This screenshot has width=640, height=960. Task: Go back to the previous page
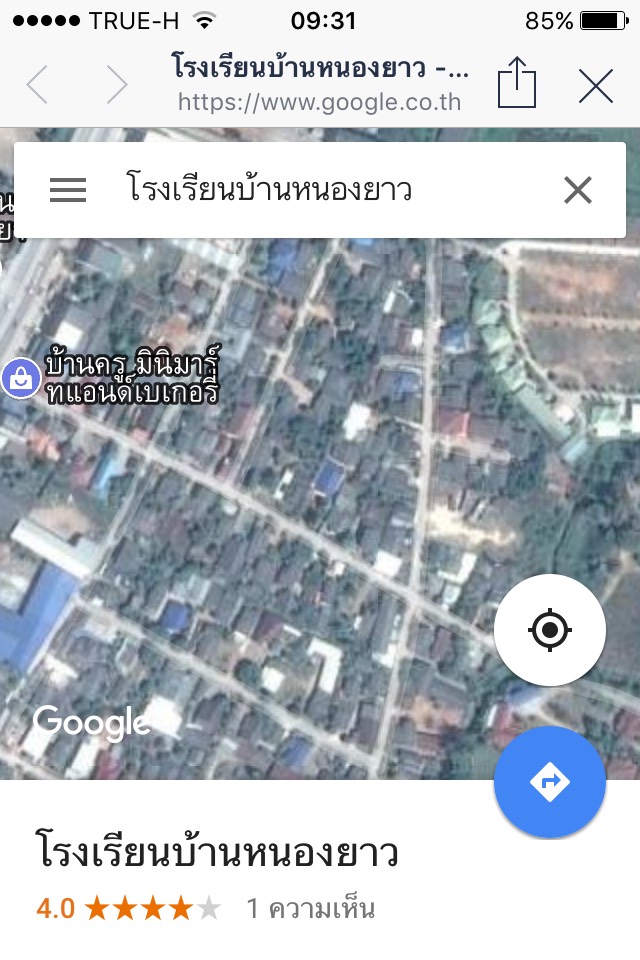coord(37,85)
